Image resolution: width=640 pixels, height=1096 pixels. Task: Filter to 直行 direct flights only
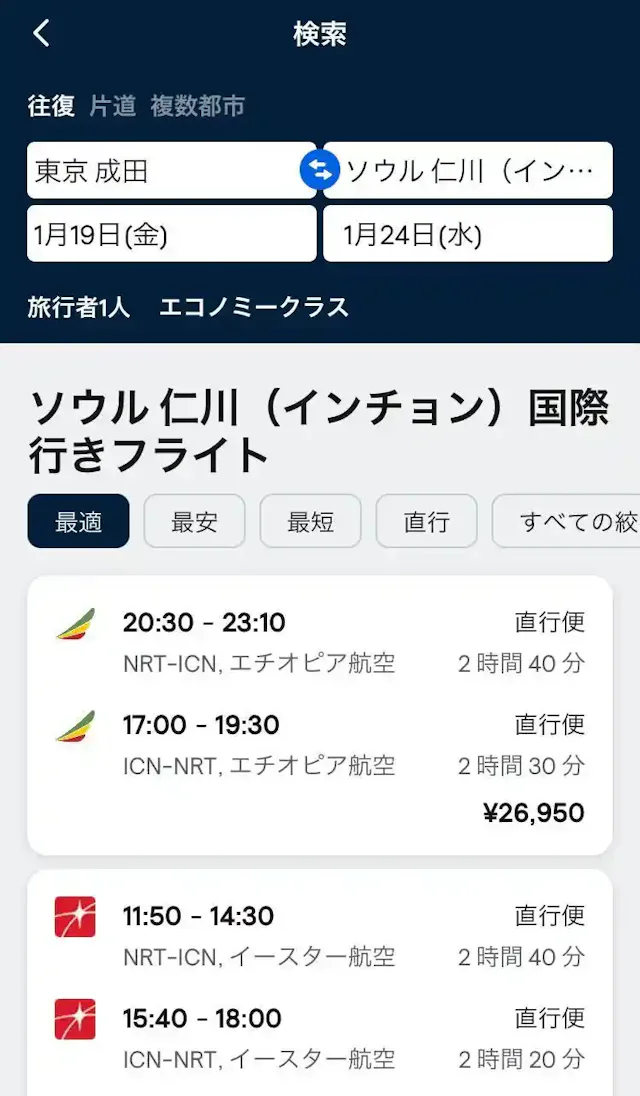pos(426,521)
